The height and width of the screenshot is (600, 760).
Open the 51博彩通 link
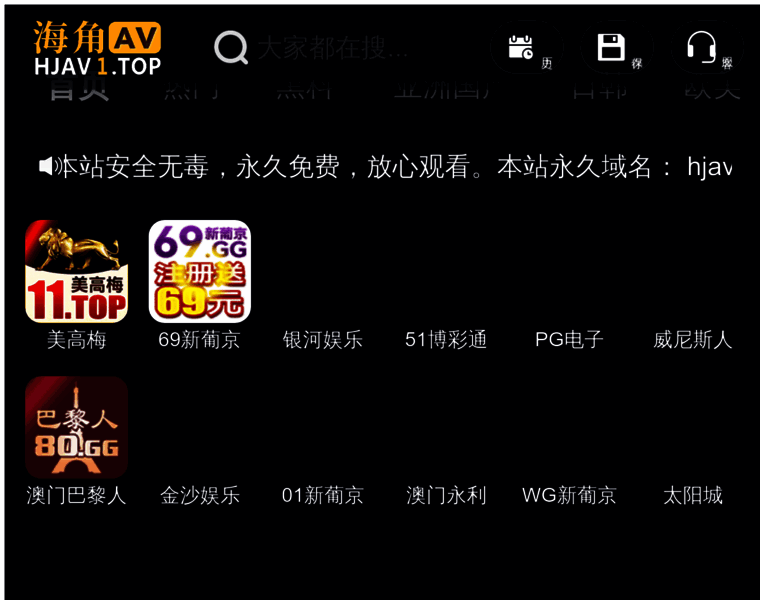446,340
